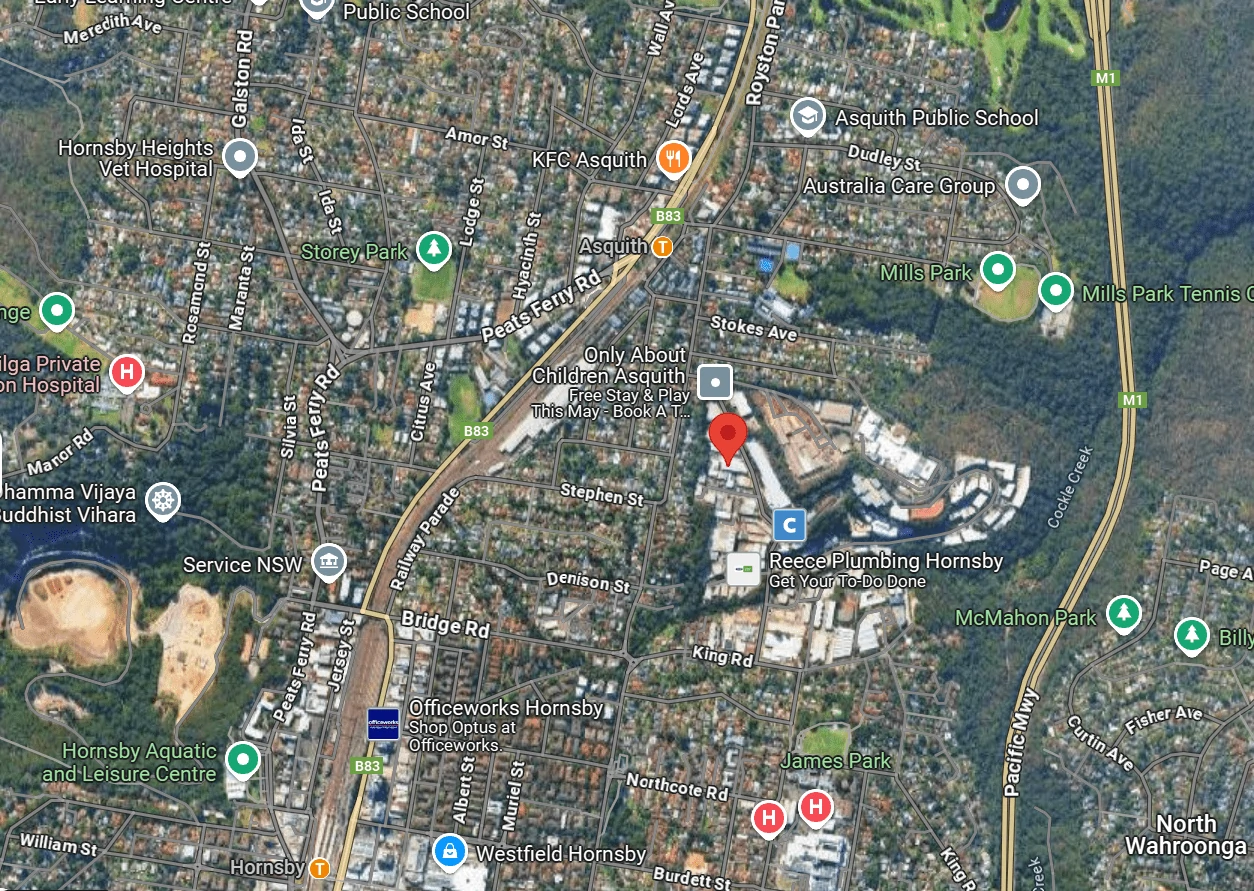Select Hornsby Aquatic and Leisure Centre marker
This screenshot has height=891, width=1254.
[x=241, y=760]
